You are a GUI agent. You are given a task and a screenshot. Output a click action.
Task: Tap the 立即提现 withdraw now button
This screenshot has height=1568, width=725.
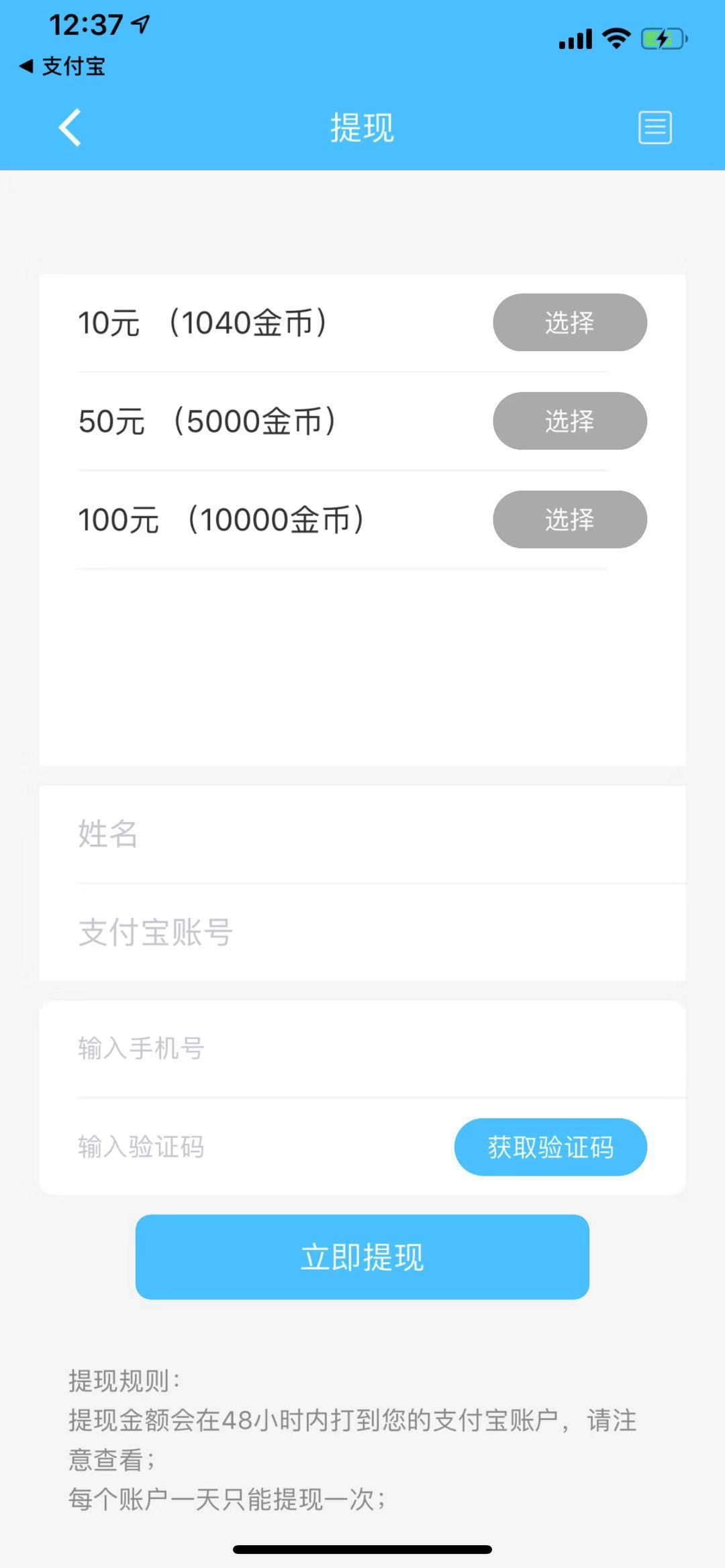click(x=362, y=1257)
